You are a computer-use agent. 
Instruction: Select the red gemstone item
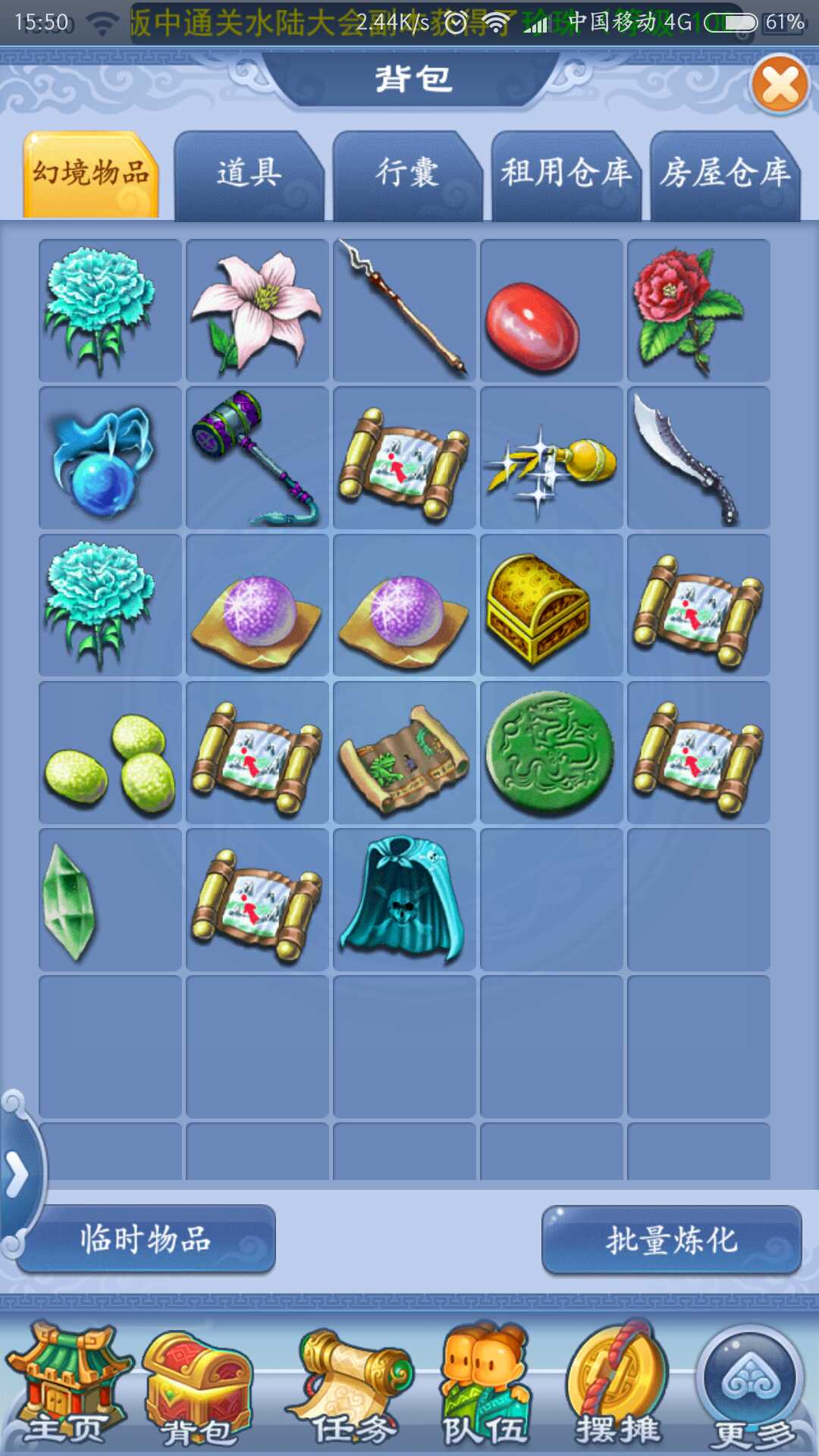click(551, 311)
